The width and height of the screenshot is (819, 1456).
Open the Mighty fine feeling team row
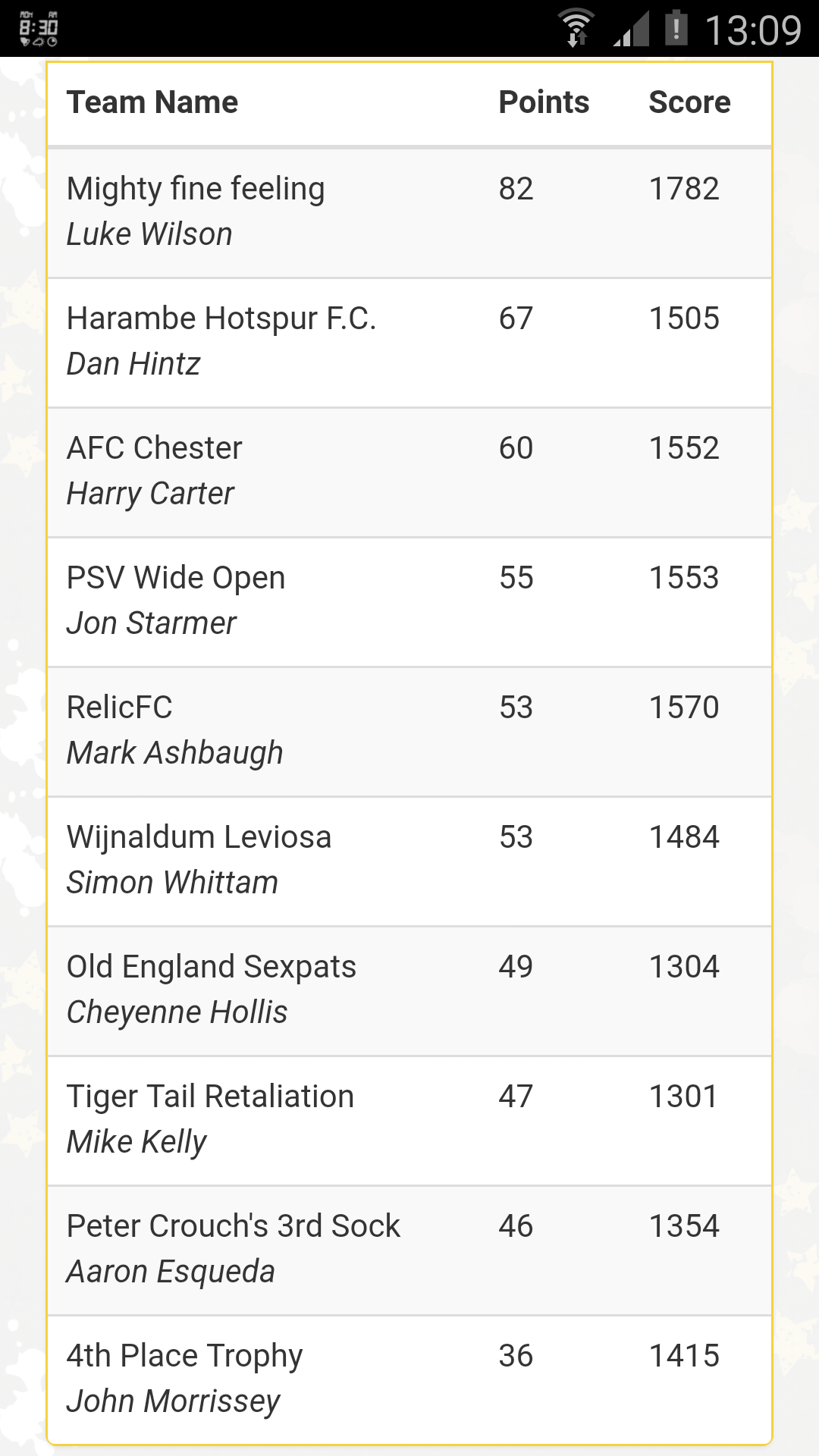[409, 213]
